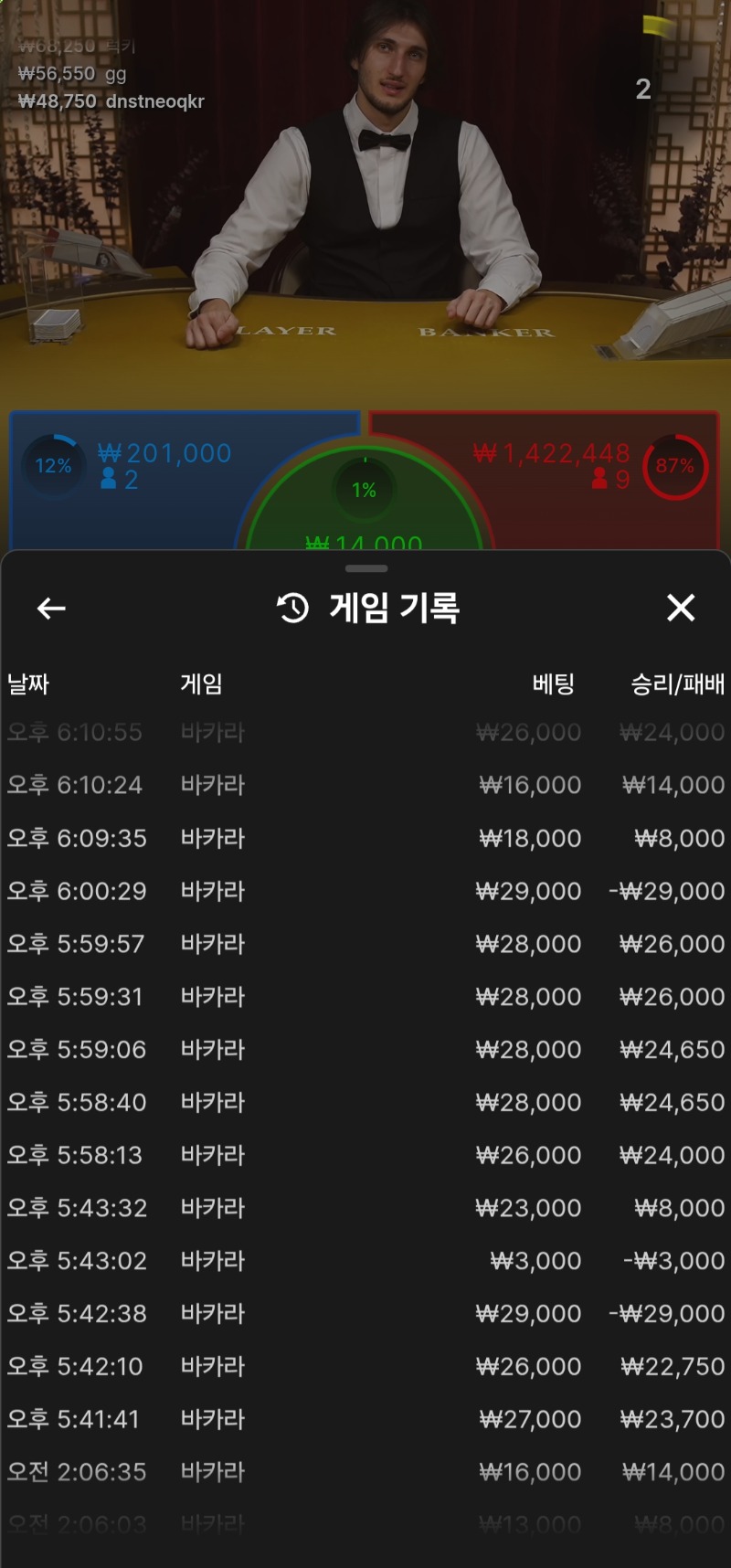Viewport: 731px width, 1568px height.
Task: Close the 게임 기록 panel
Action: 681,608
